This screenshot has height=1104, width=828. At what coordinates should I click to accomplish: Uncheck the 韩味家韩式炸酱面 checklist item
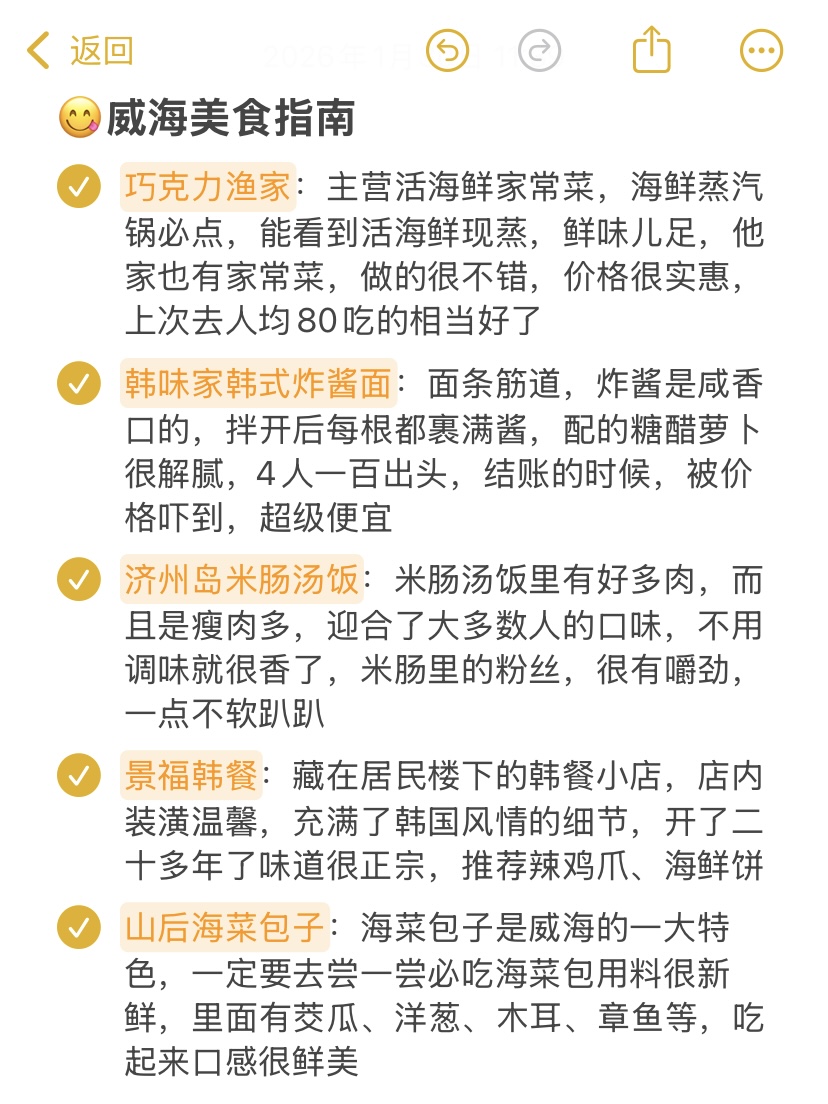79,383
